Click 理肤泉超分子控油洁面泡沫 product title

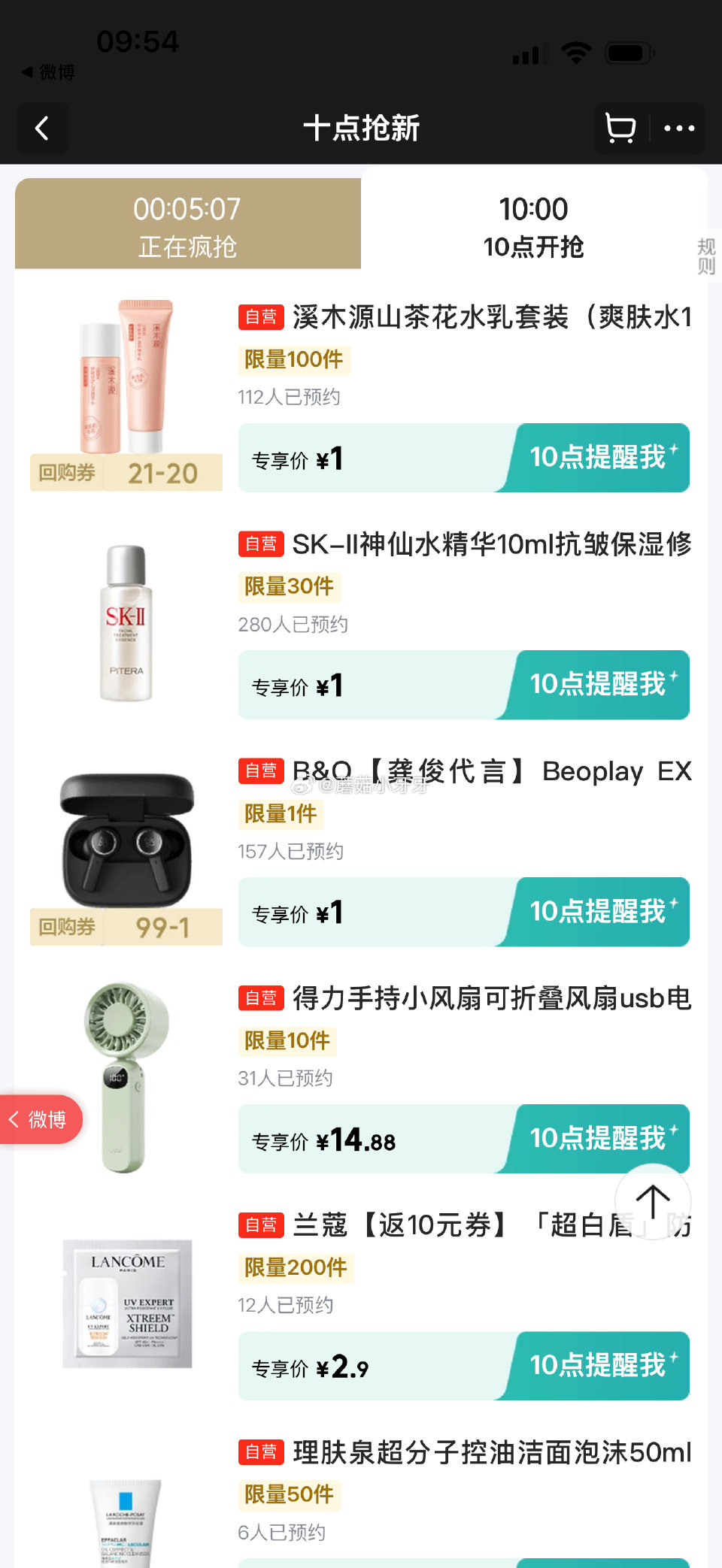point(489,1452)
